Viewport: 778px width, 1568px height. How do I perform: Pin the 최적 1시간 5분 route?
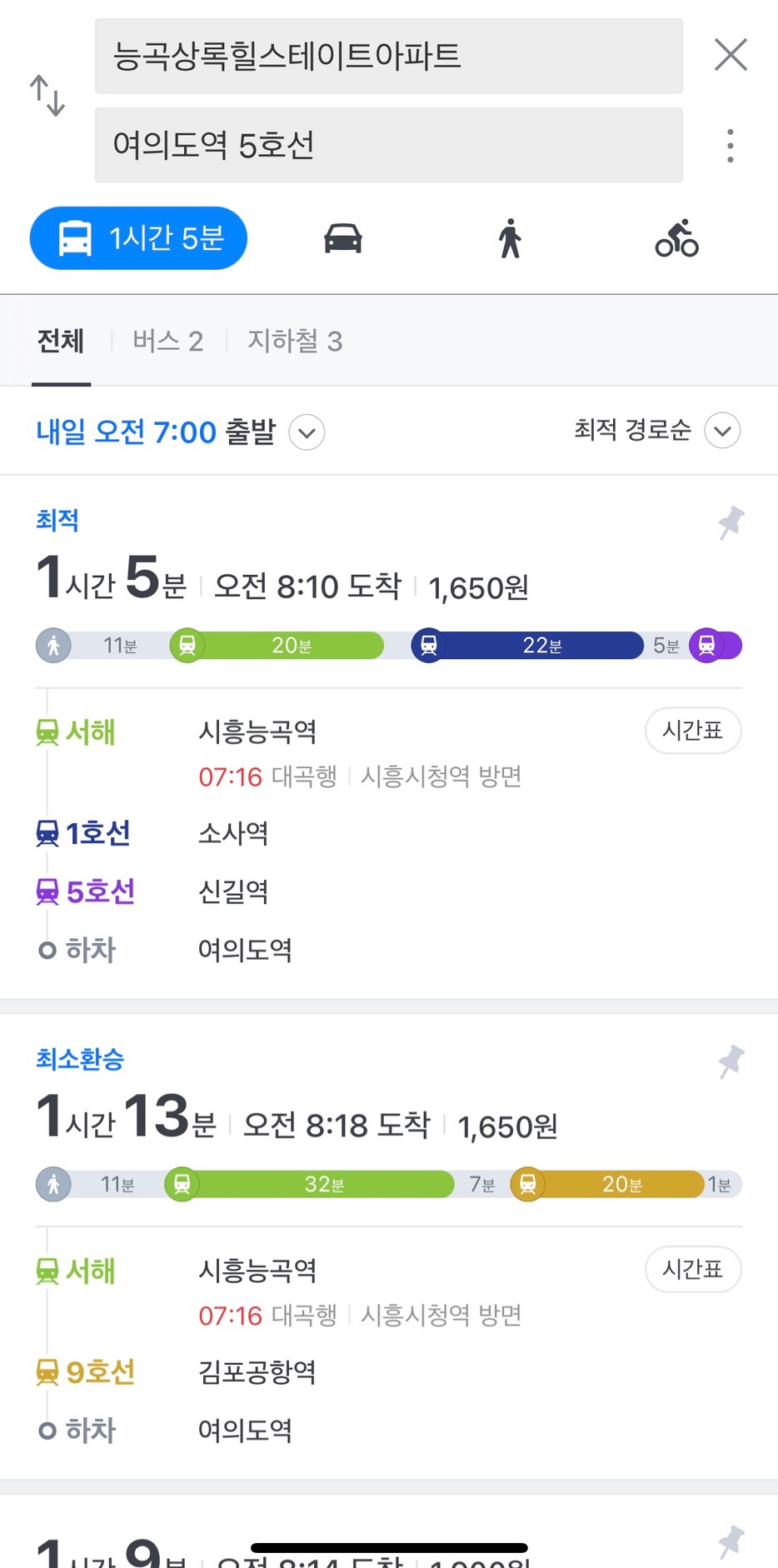coord(731,523)
